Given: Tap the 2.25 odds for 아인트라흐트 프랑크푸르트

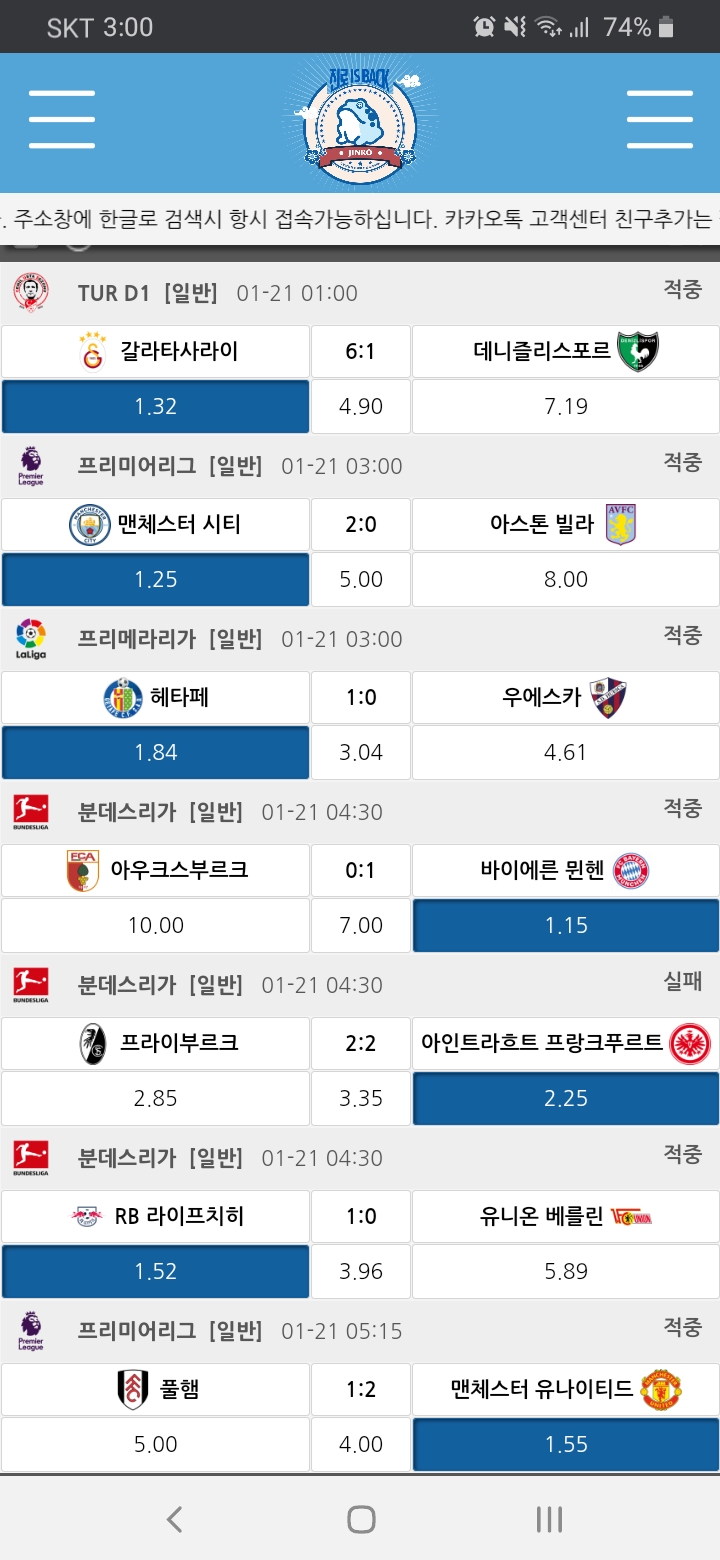Looking at the screenshot, I should (x=565, y=1098).
